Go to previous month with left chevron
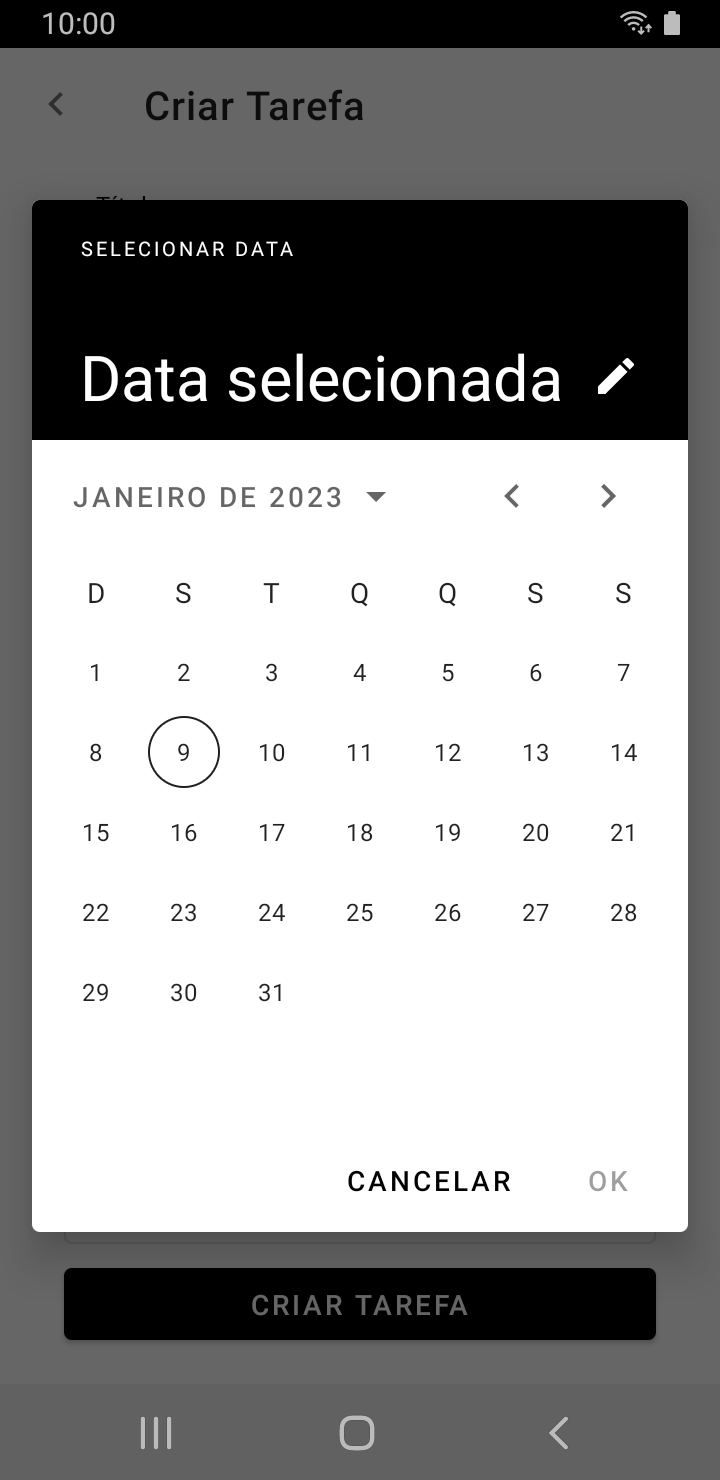 [511, 496]
